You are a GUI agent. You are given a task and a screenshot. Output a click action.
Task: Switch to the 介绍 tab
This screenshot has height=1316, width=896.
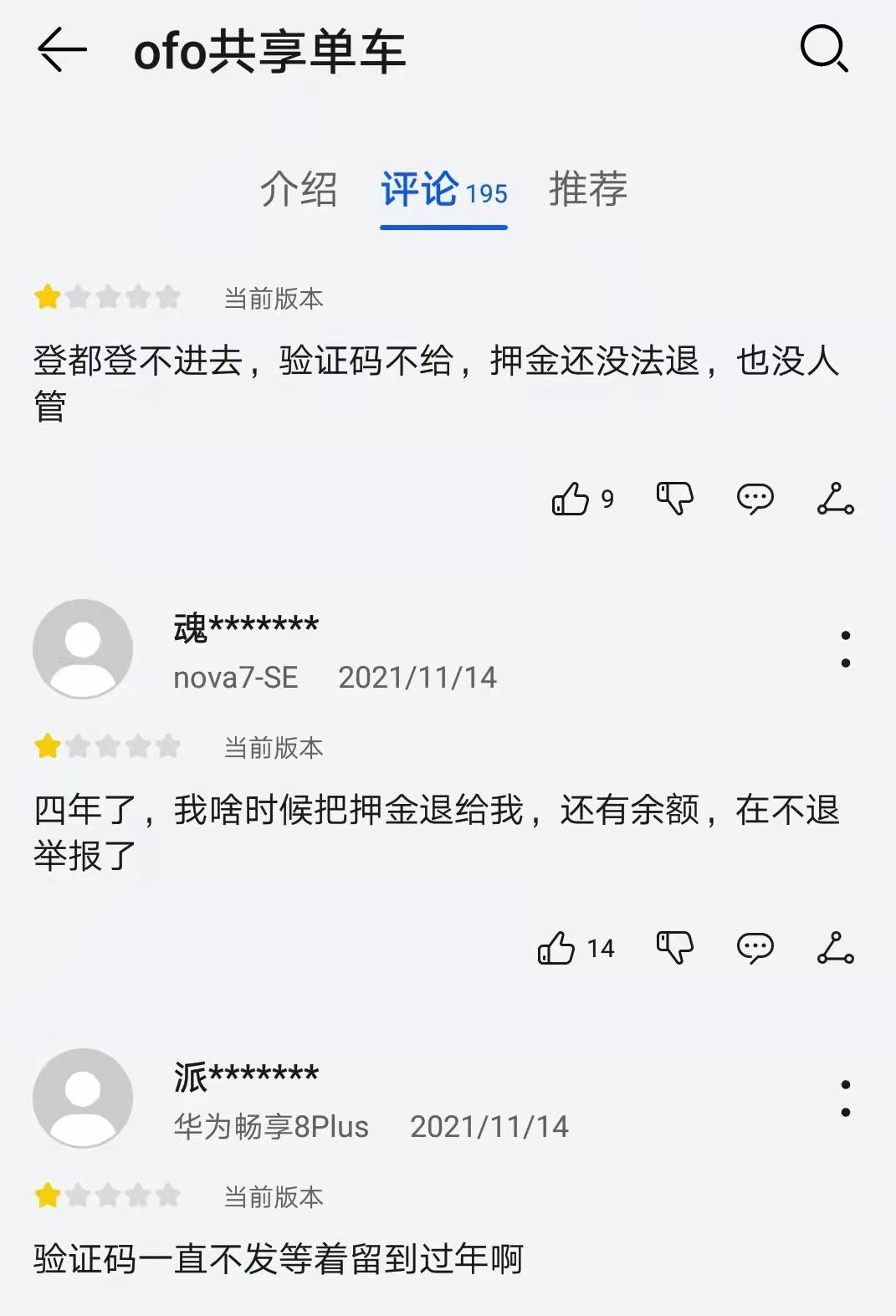pos(300,192)
